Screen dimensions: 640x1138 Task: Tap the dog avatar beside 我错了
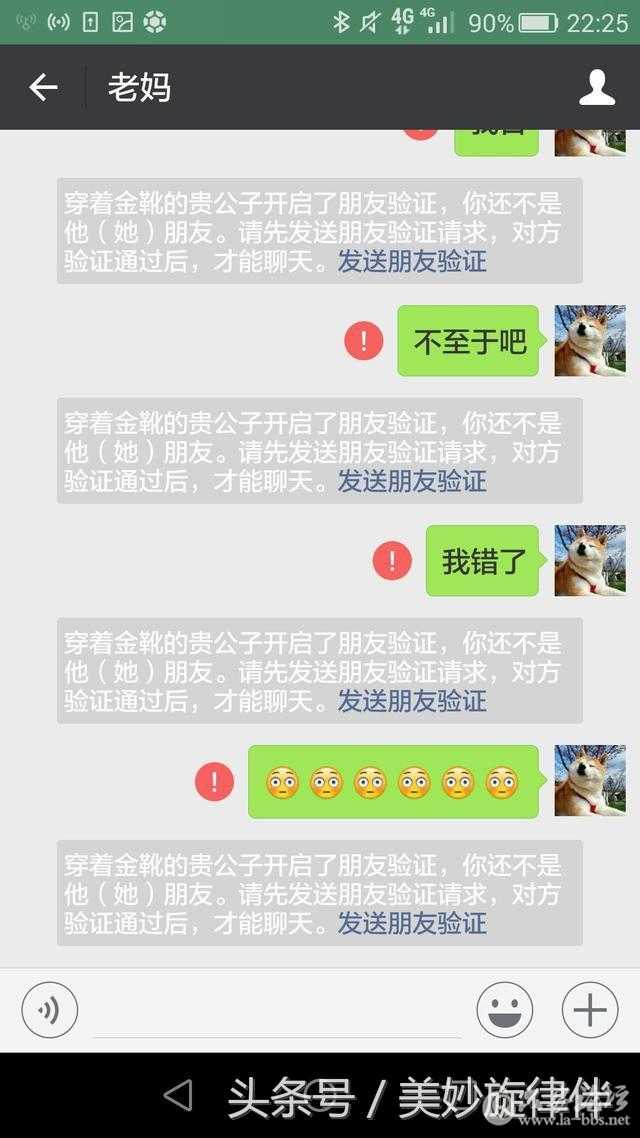point(590,561)
